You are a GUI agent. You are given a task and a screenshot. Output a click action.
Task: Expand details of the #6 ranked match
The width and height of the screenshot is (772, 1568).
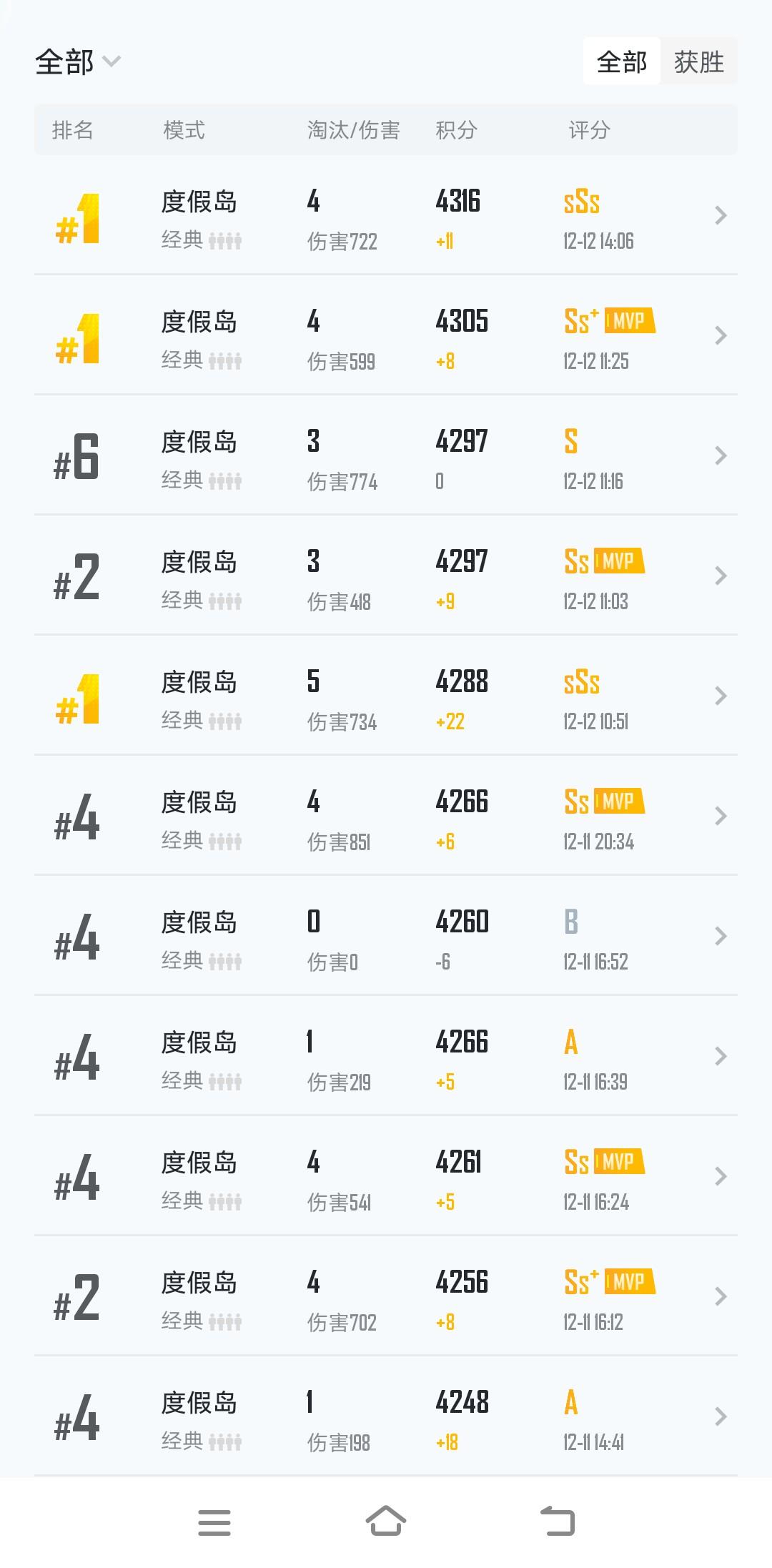pos(720,455)
